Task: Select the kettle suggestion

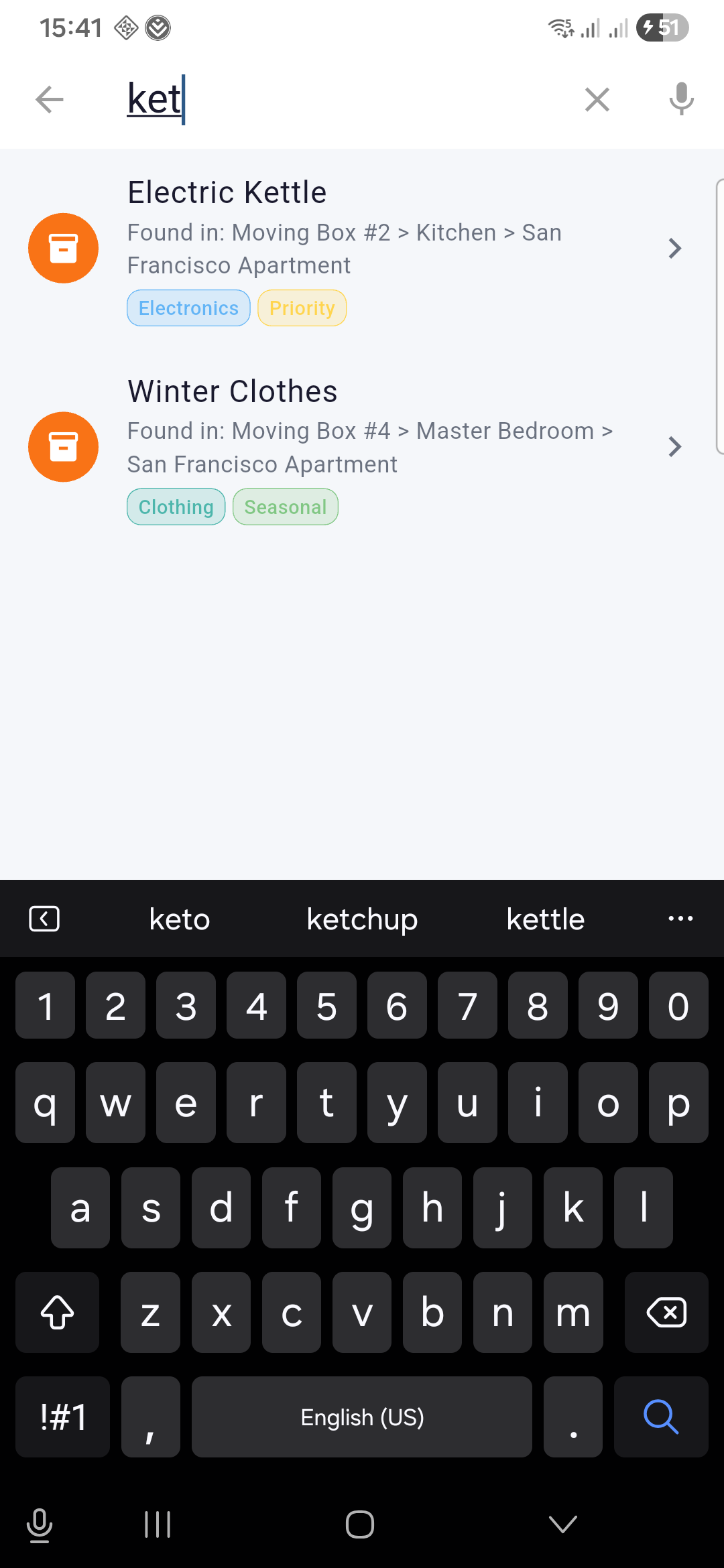Action: (x=545, y=919)
